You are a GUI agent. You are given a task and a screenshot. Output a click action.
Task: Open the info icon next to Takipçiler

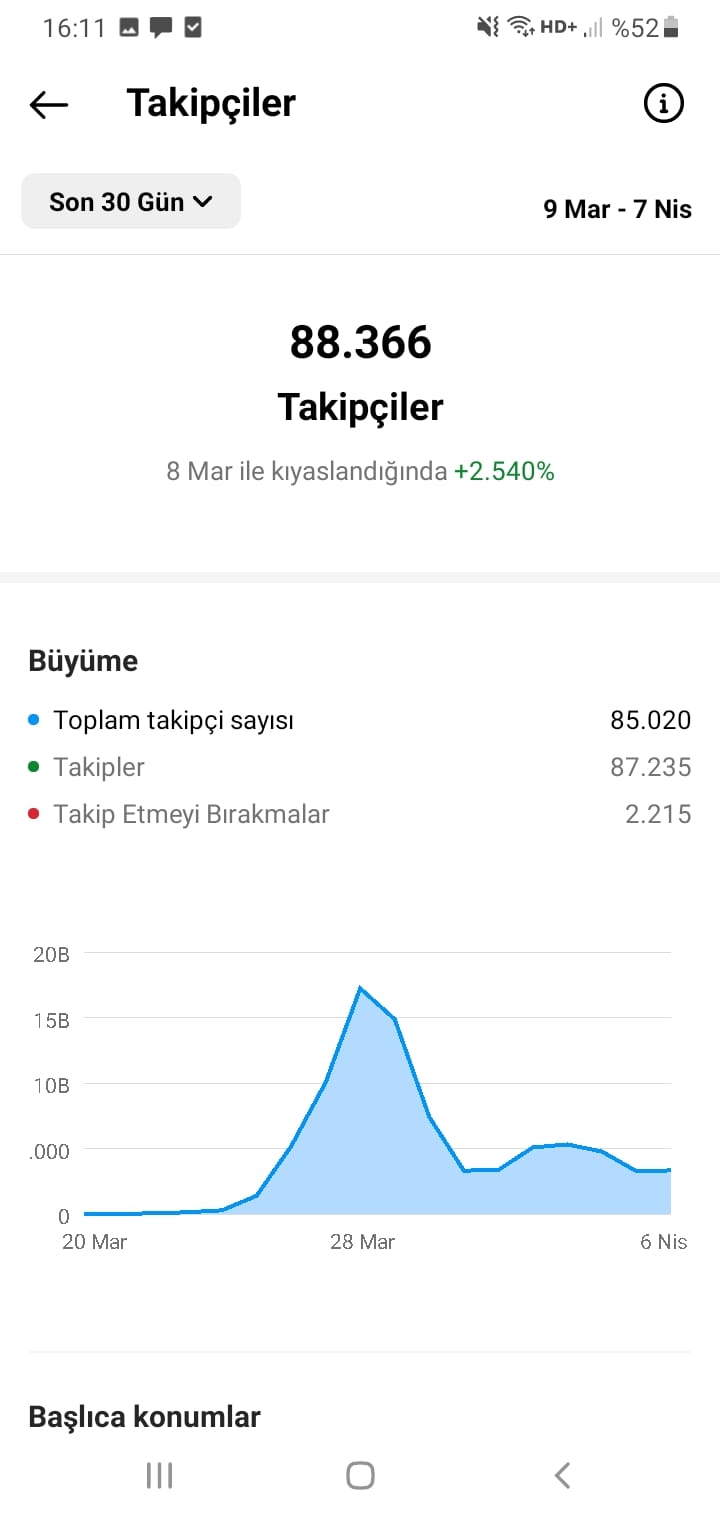click(663, 103)
